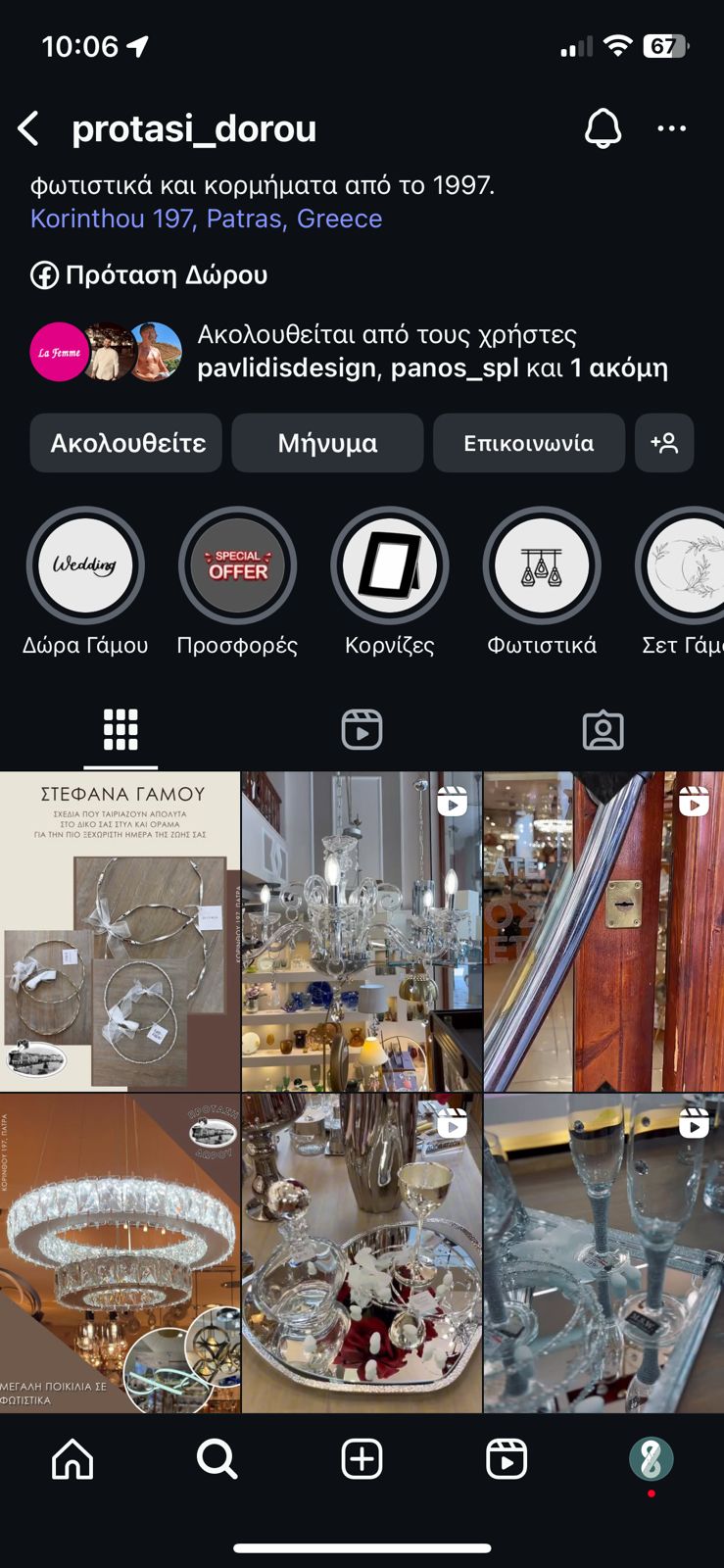Open the Korinthou 197, Patras address link

point(206,219)
